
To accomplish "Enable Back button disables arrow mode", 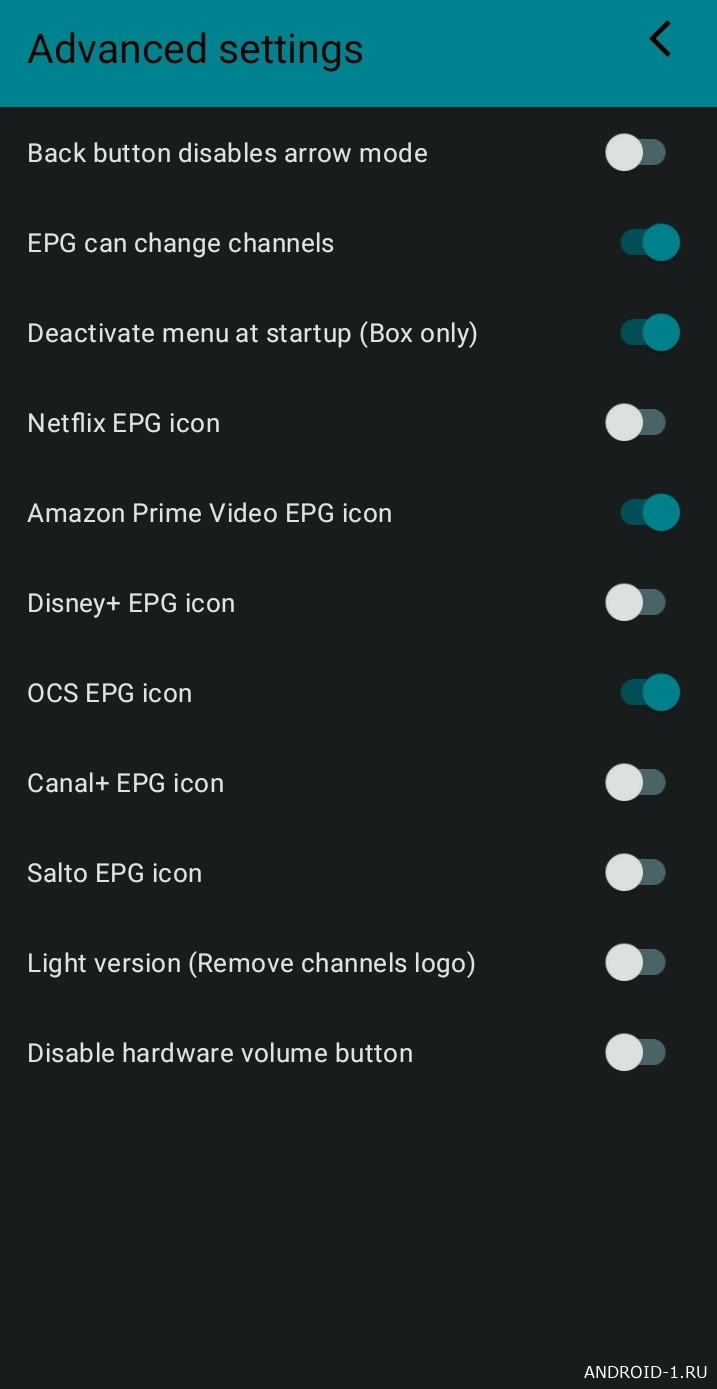I will 636,153.
